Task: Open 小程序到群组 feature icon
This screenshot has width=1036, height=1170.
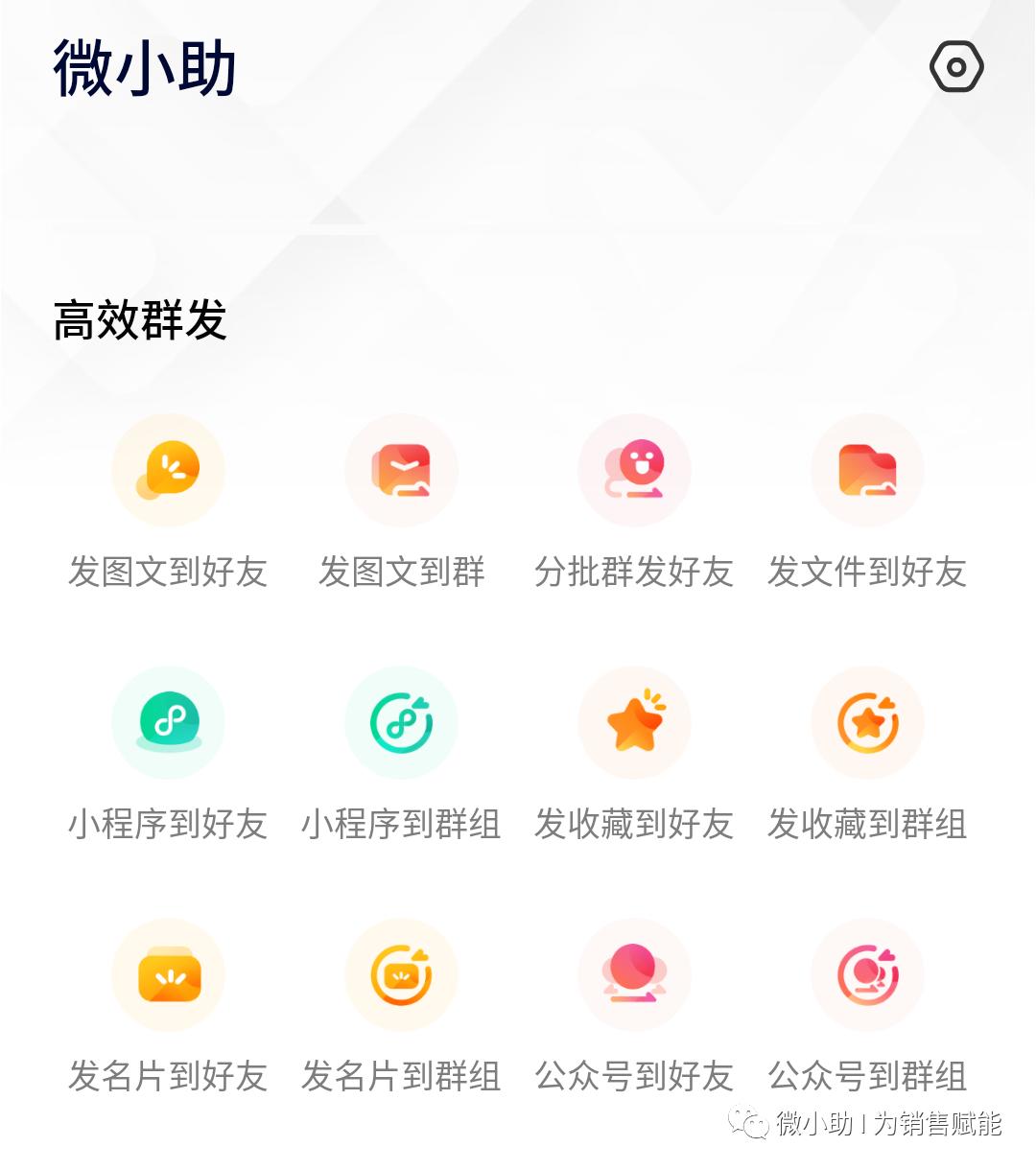Action: (x=402, y=722)
